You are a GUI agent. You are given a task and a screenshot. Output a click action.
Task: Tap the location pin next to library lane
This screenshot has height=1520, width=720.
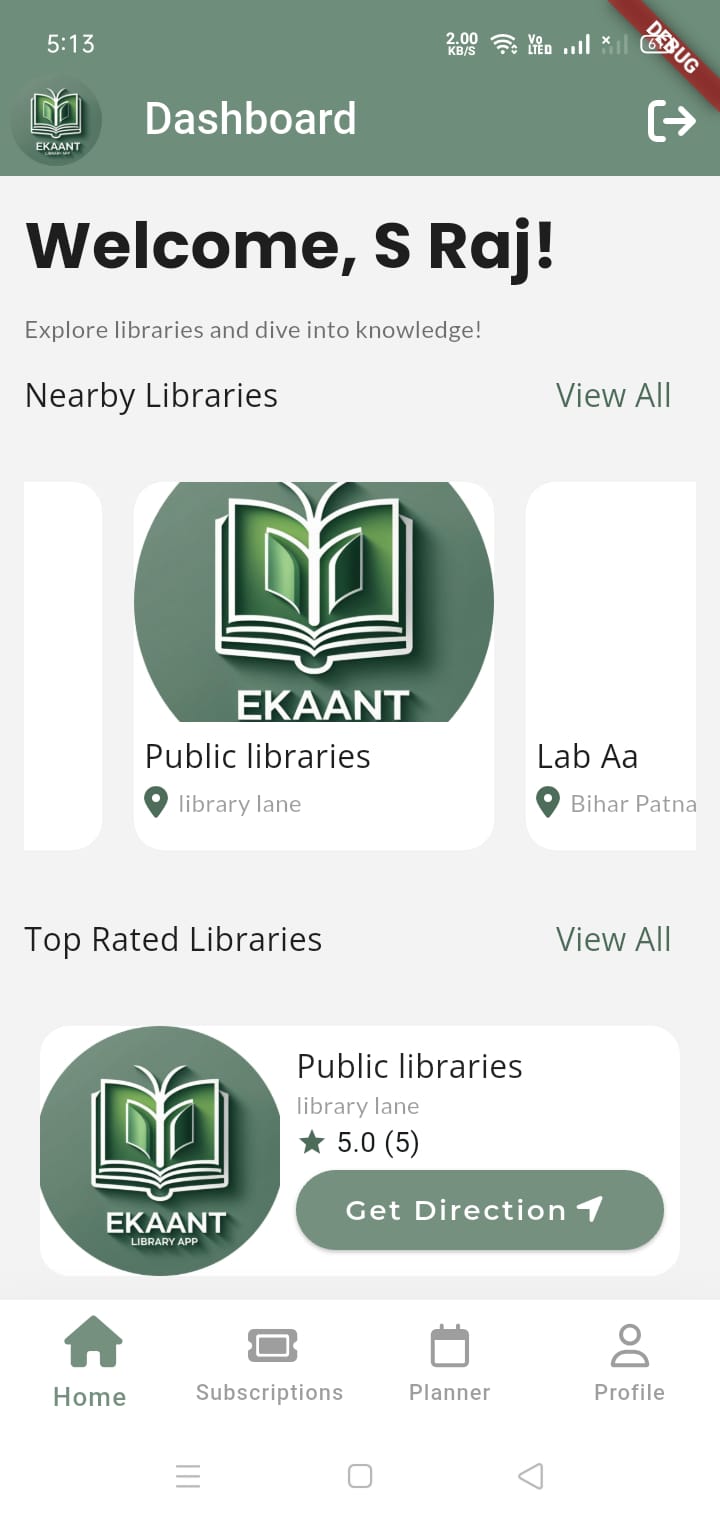click(x=156, y=802)
